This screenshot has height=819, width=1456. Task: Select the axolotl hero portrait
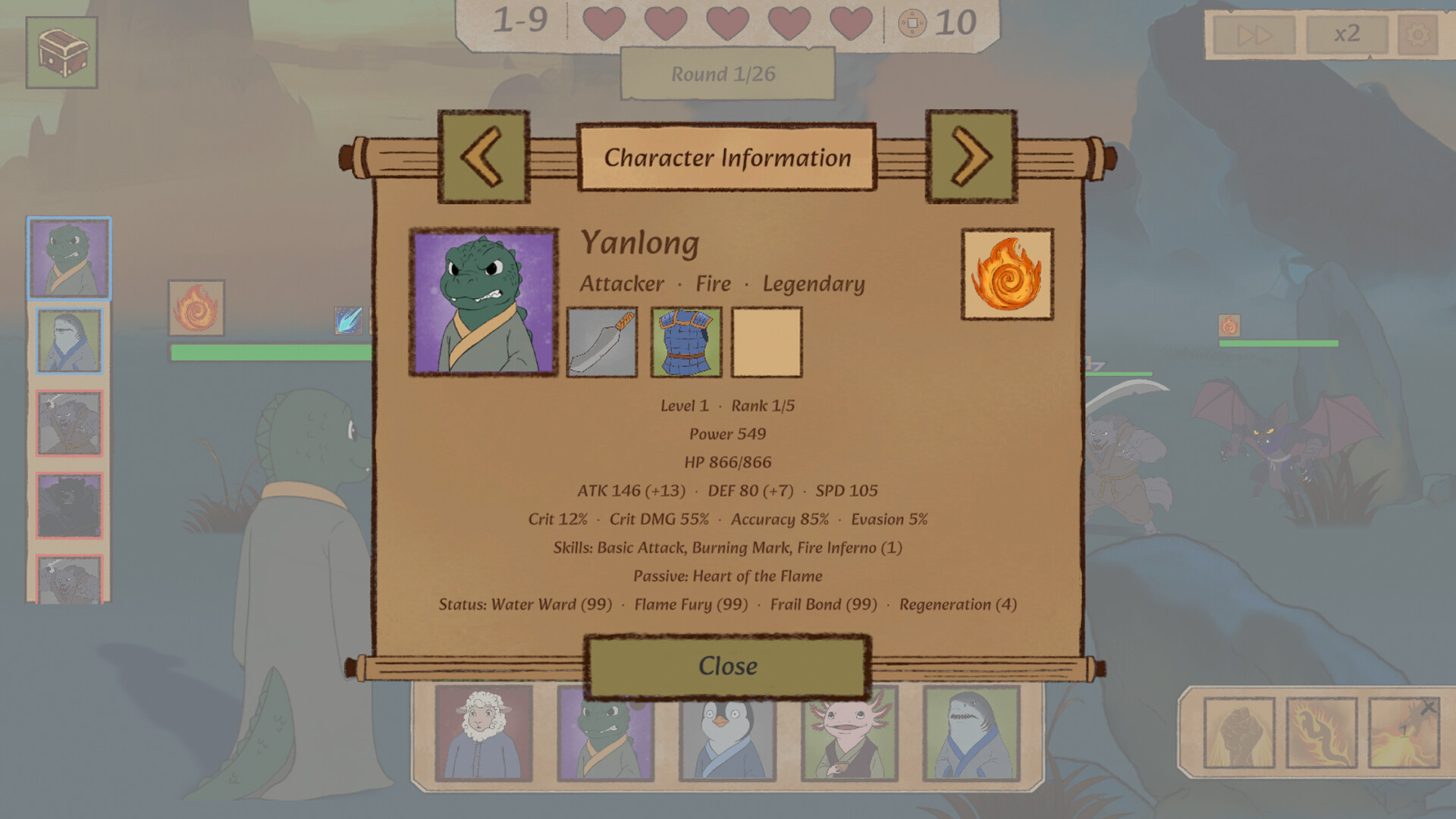pos(849,733)
